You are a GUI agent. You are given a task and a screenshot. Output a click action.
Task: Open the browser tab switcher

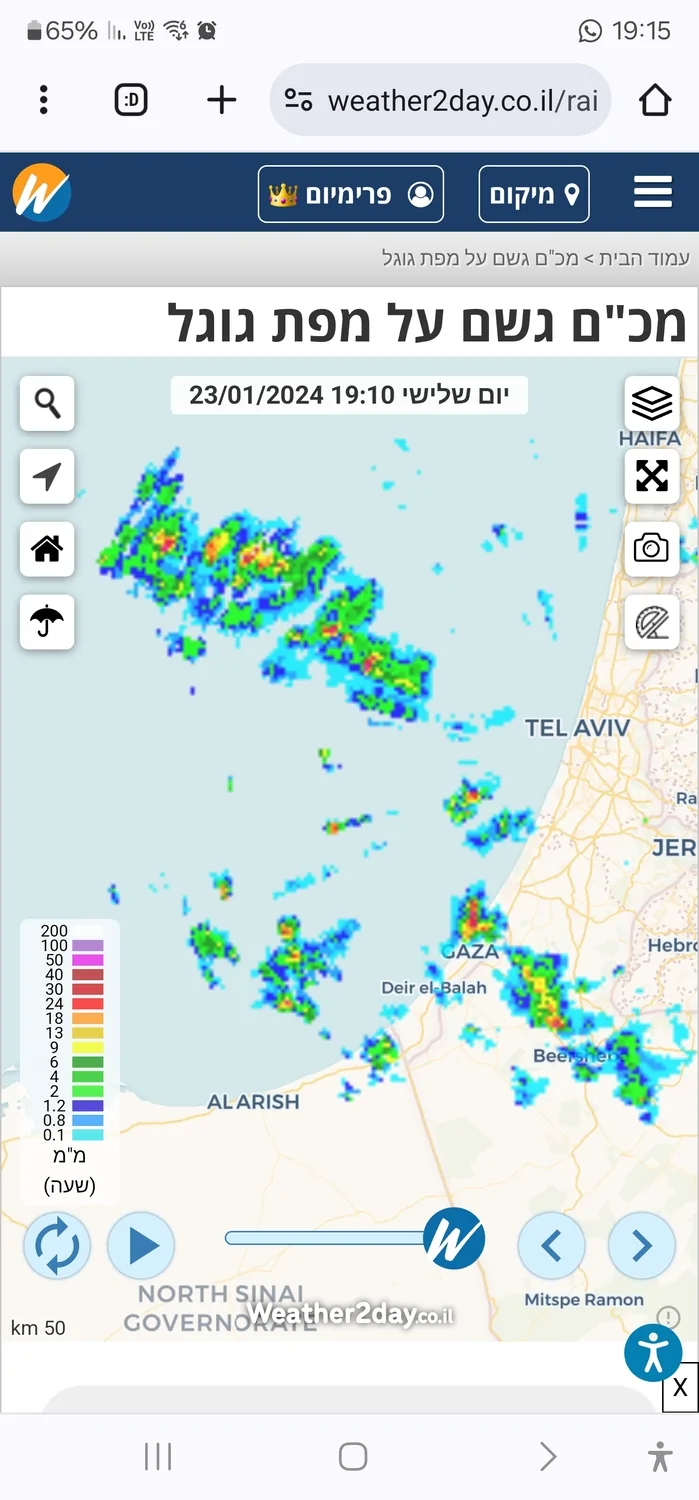131,100
